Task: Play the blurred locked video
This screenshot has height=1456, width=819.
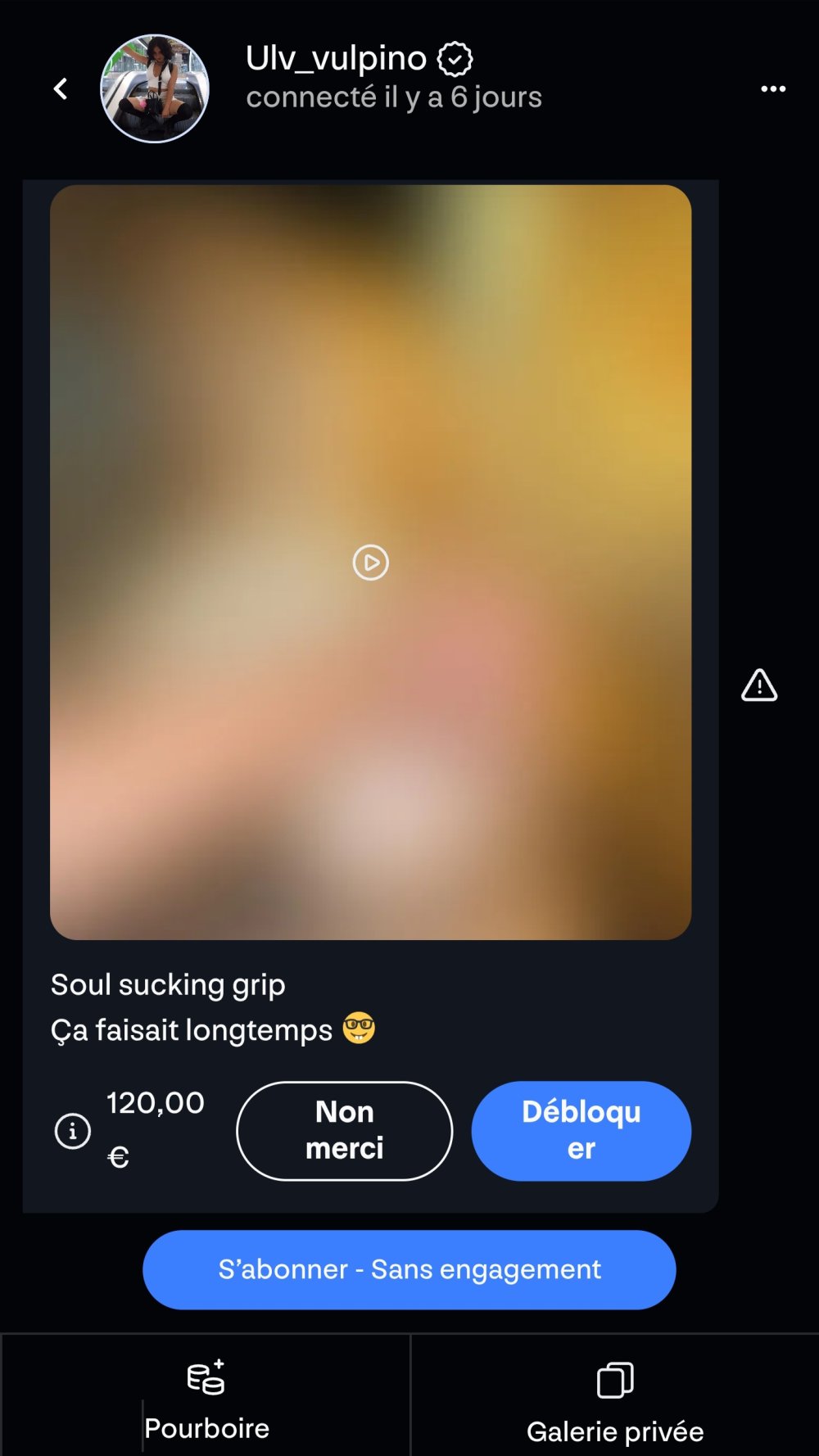Action: click(x=370, y=563)
